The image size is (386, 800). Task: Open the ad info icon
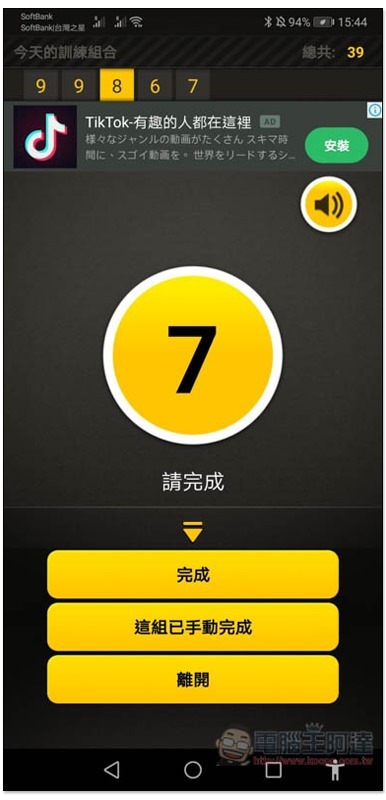(x=375, y=110)
